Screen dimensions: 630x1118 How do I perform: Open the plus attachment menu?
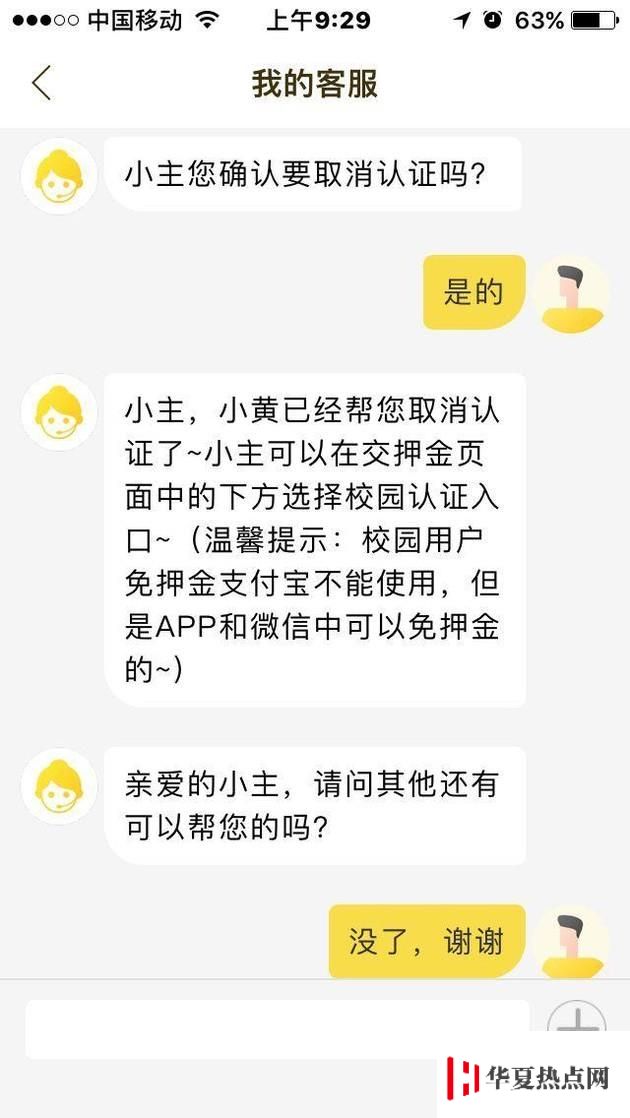[x=577, y=1022]
